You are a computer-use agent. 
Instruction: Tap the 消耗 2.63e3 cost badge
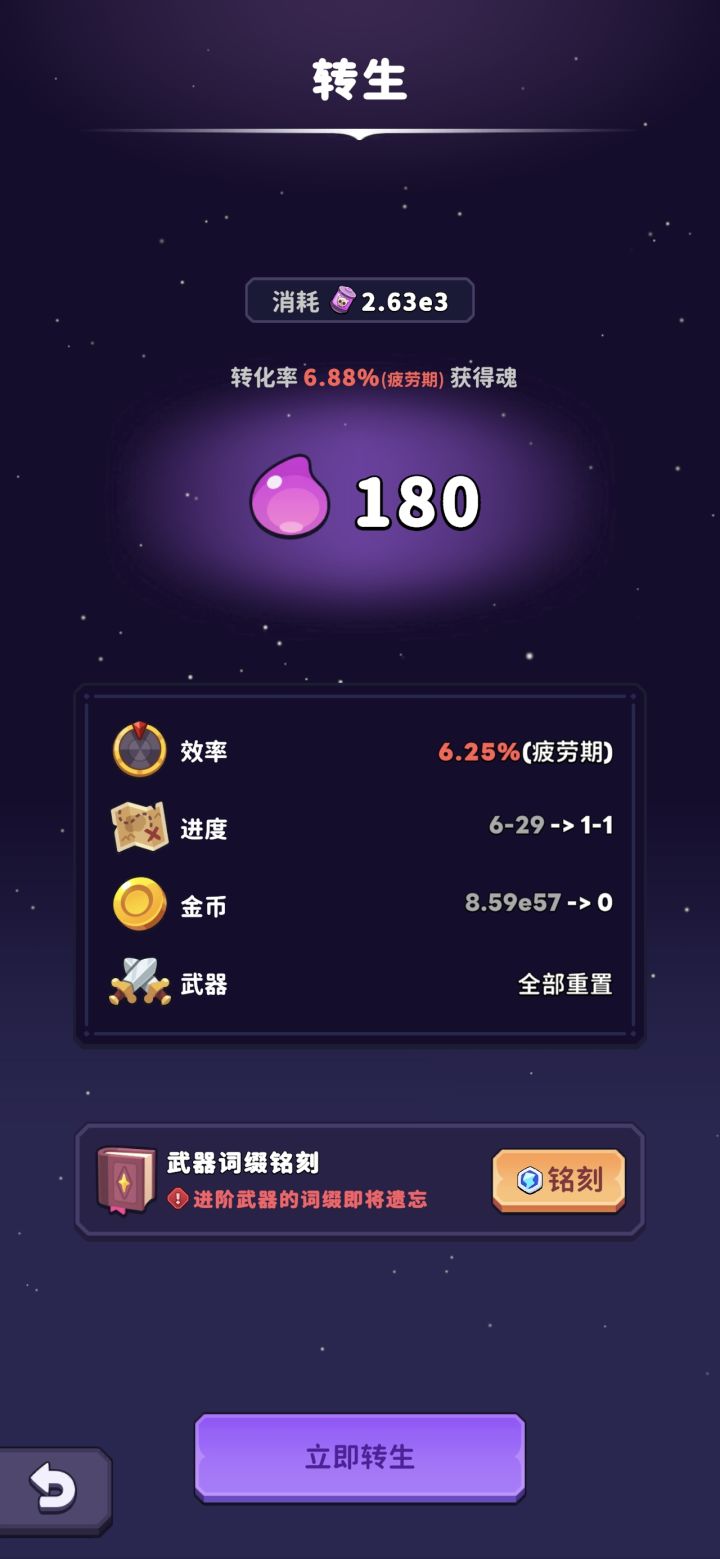point(360,300)
